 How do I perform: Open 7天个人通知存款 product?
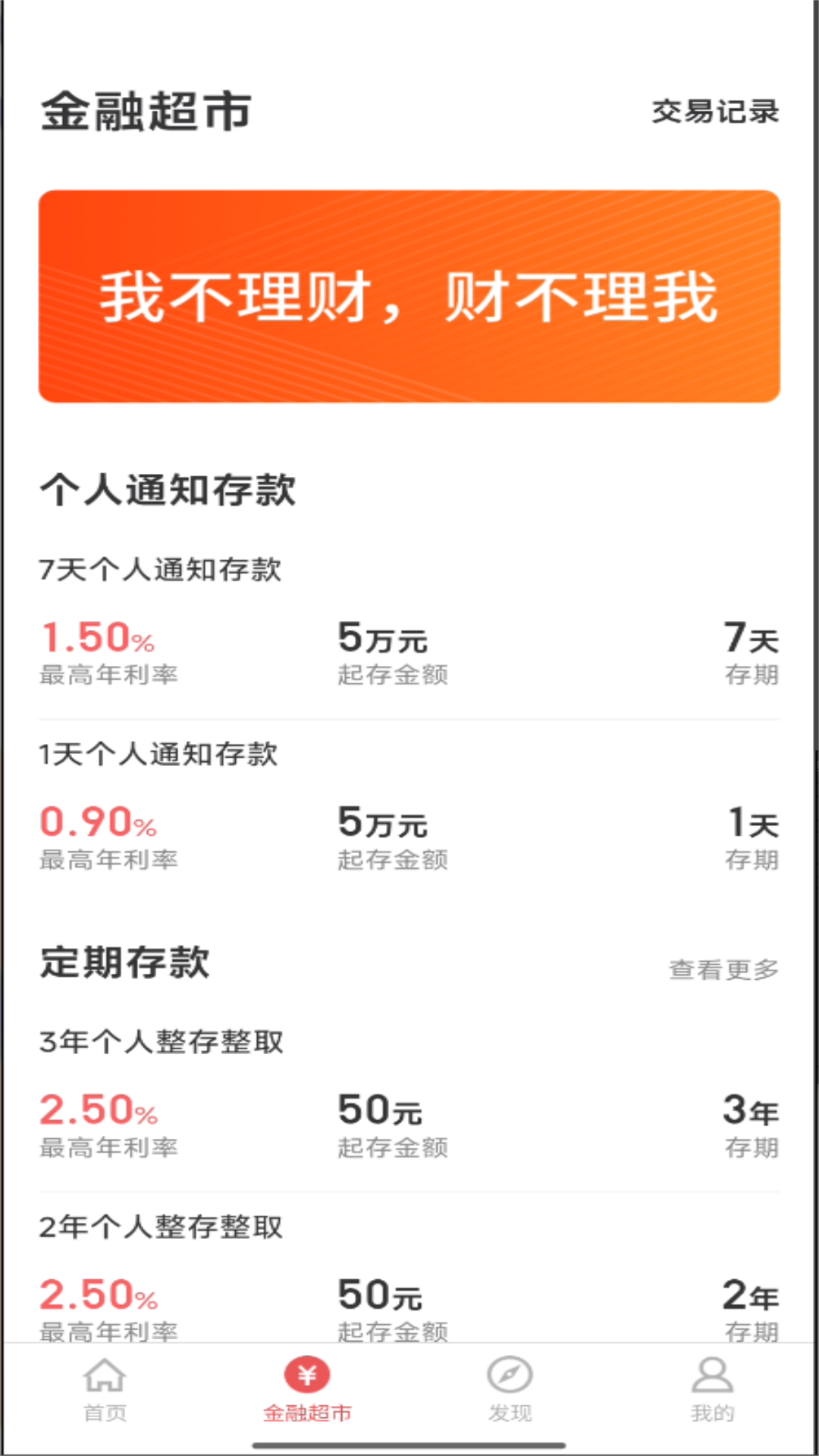[x=409, y=622]
